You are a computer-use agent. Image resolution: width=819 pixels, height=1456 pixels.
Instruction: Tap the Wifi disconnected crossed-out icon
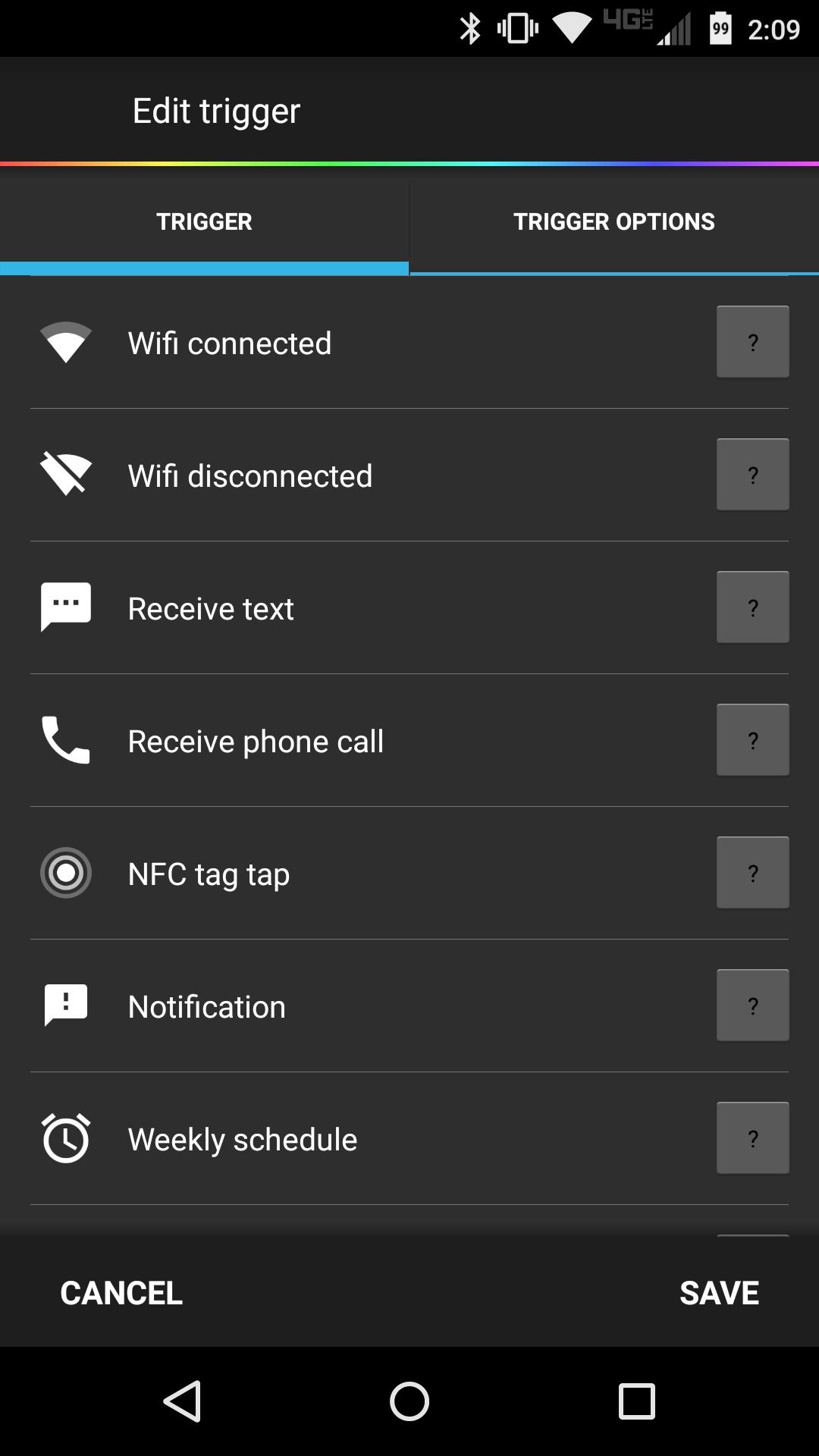point(66,474)
